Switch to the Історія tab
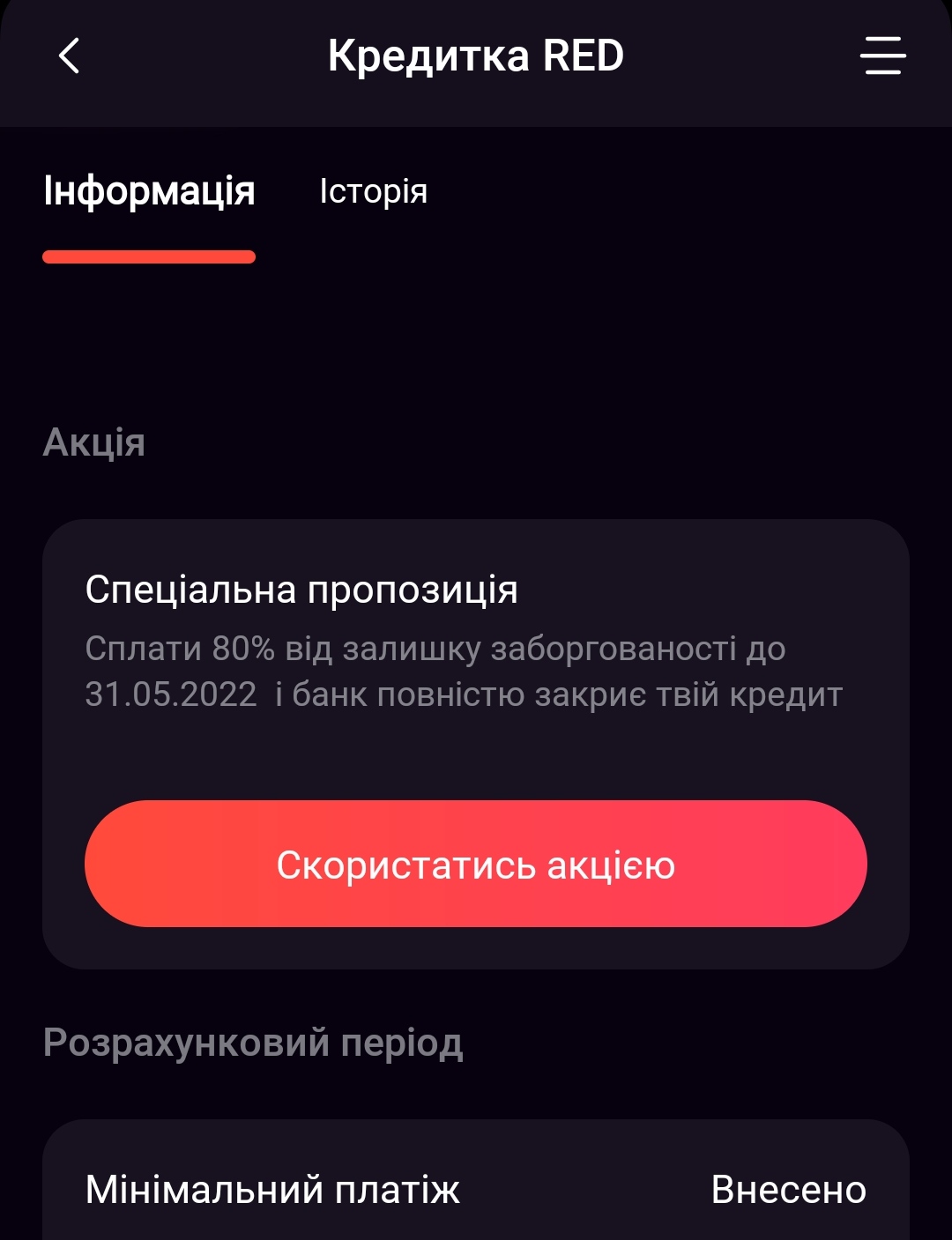 [373, 191]
